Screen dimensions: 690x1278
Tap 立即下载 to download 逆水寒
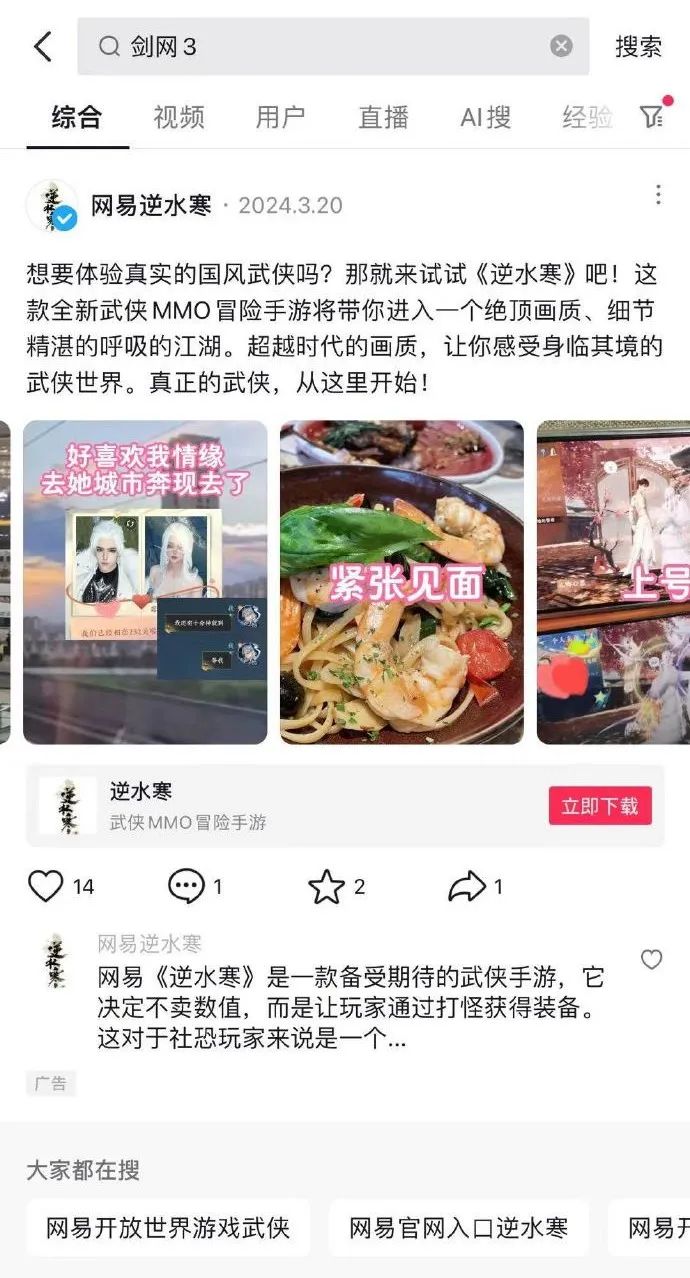point(600,806)
